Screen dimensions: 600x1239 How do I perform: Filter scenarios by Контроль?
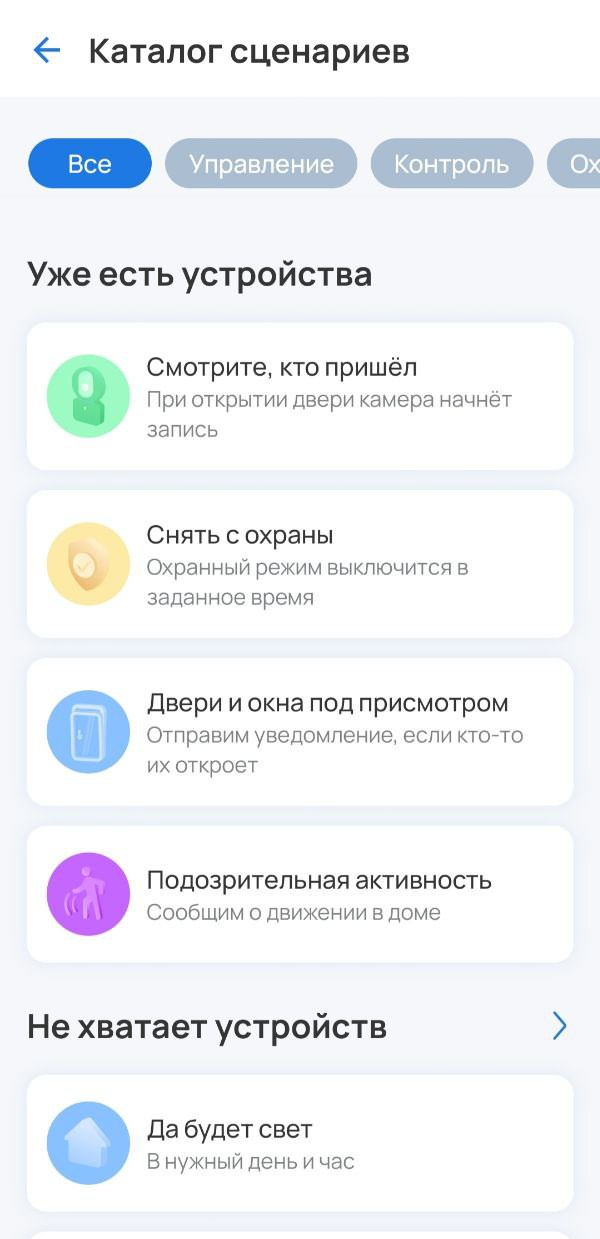[x=451, y=164]
